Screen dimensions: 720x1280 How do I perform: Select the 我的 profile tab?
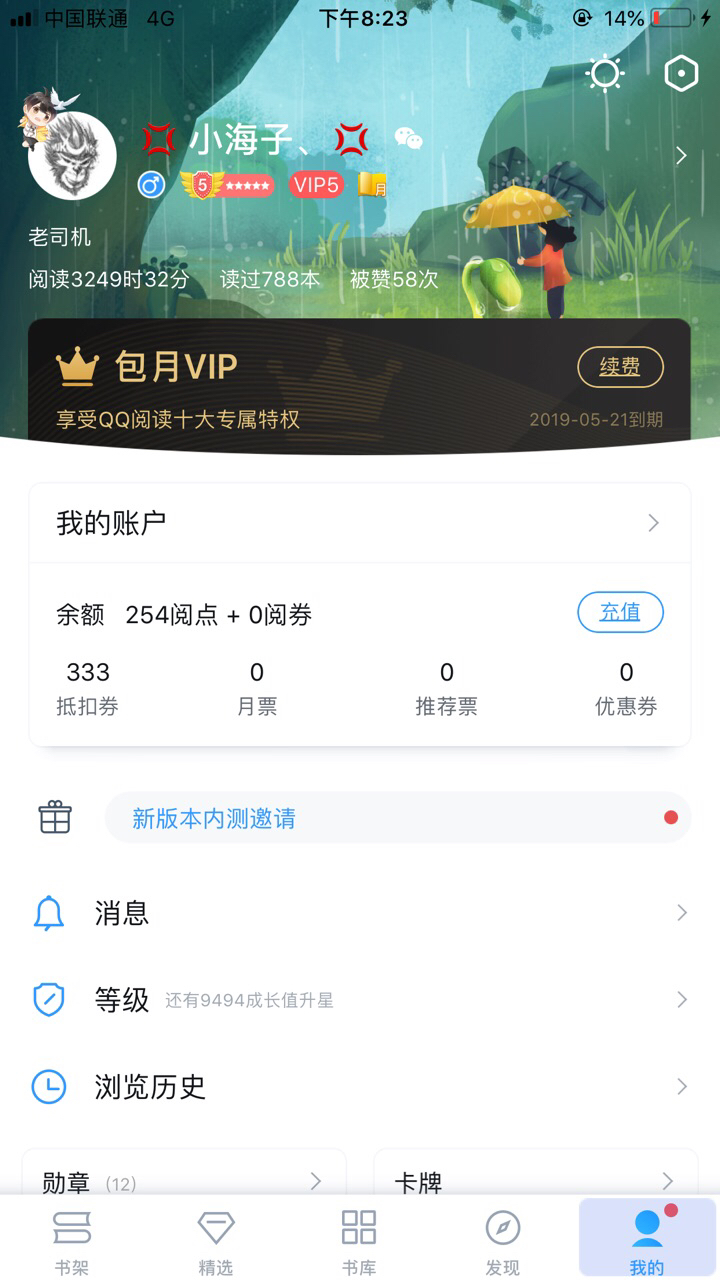click(647, 1240)
